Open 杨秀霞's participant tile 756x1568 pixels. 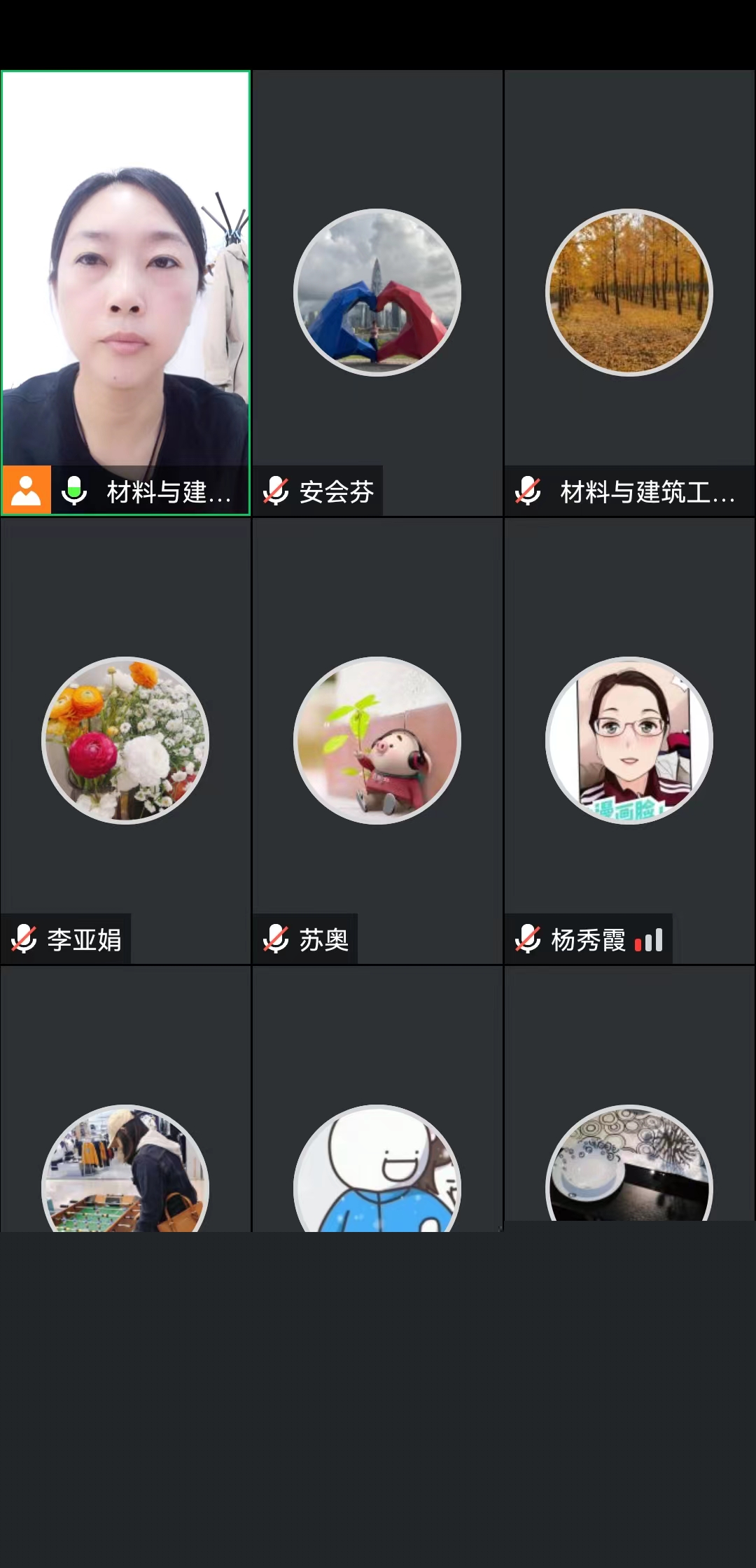629,741
